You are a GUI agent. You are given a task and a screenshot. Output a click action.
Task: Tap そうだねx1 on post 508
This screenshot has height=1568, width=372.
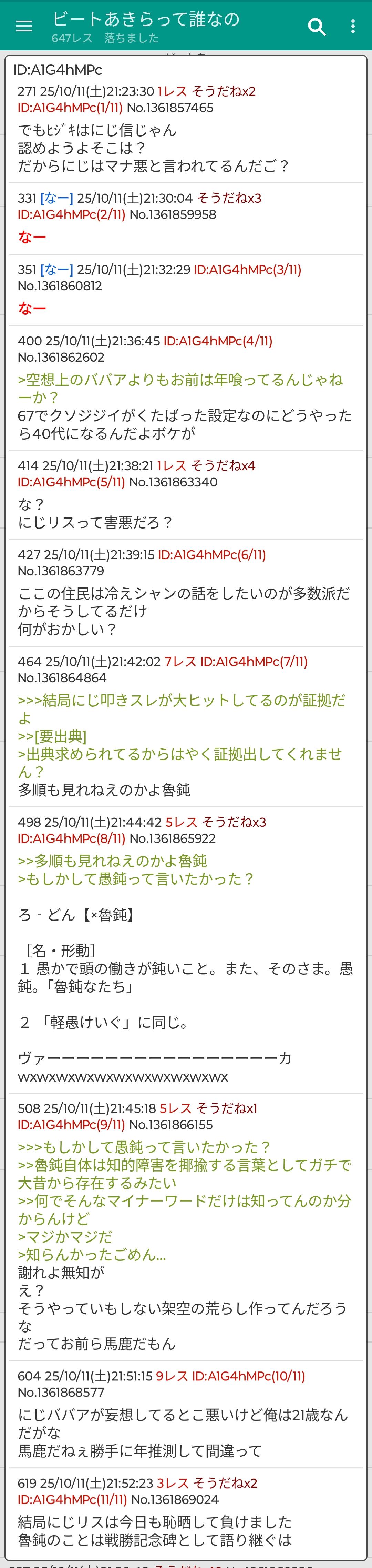tap(227, 1108)
